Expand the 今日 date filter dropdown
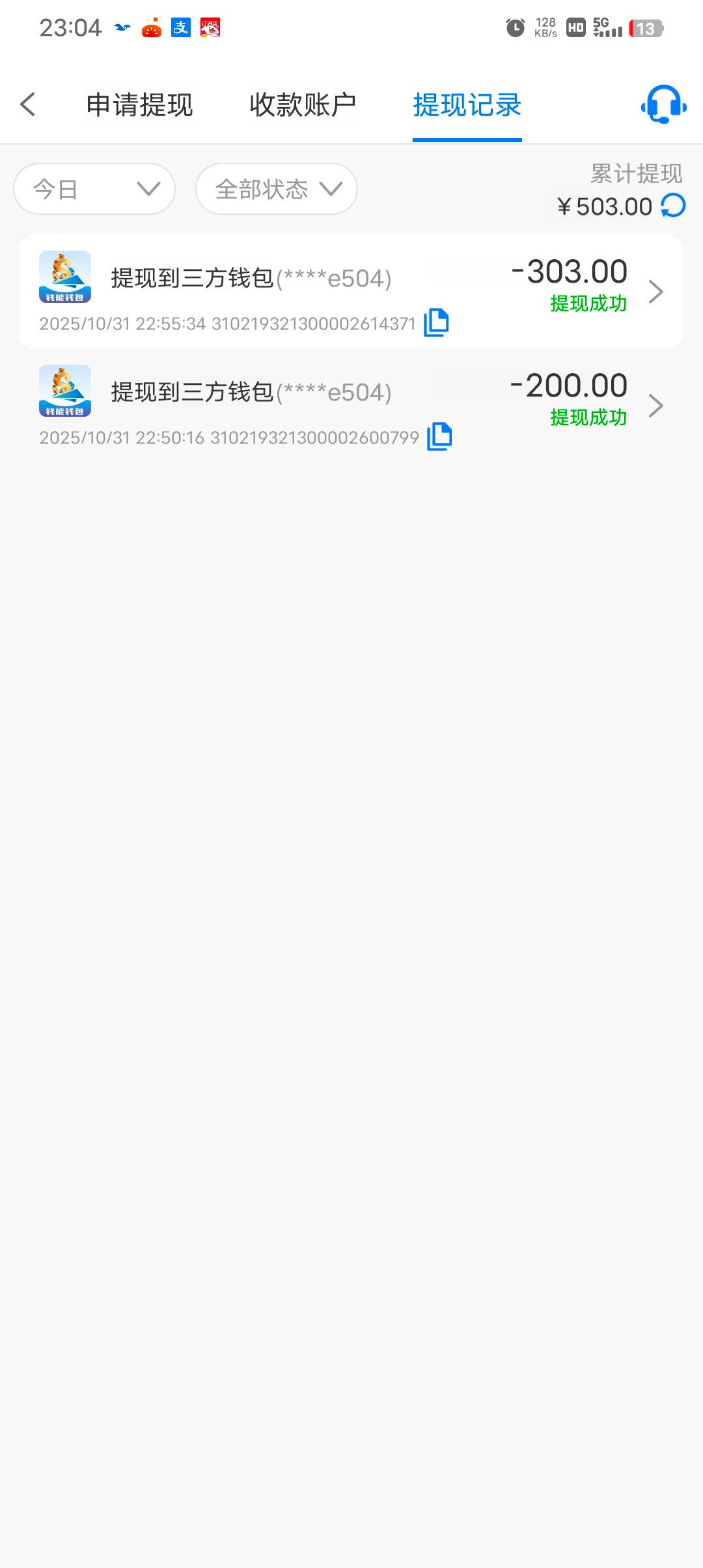 94,189
